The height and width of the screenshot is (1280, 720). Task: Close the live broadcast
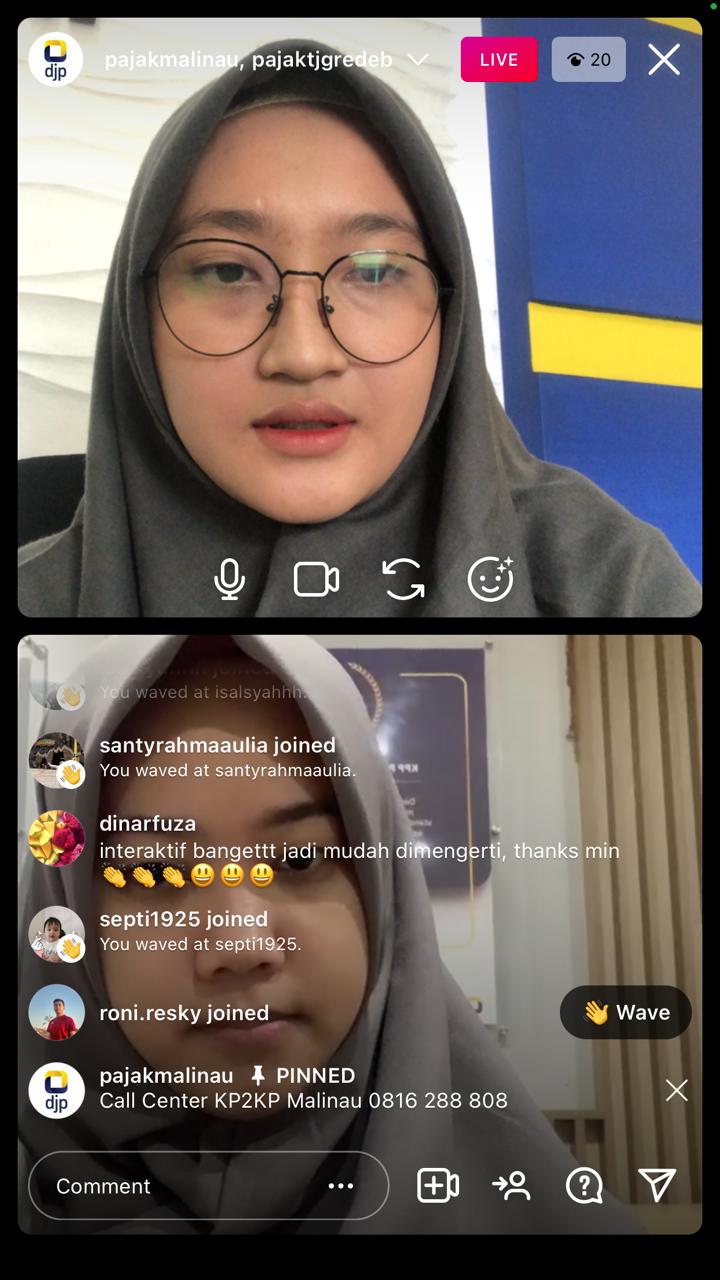point(664,60)
